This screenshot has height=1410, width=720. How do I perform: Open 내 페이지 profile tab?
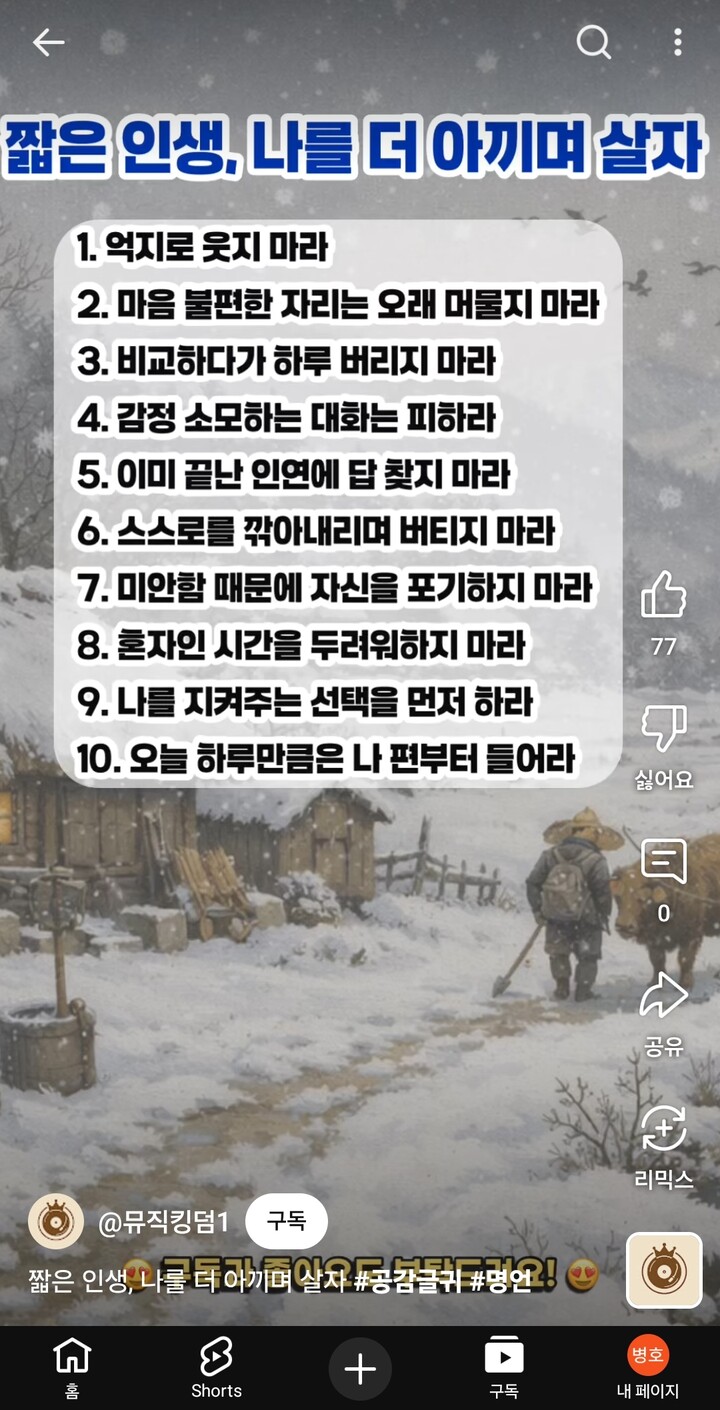(648, 1368)
